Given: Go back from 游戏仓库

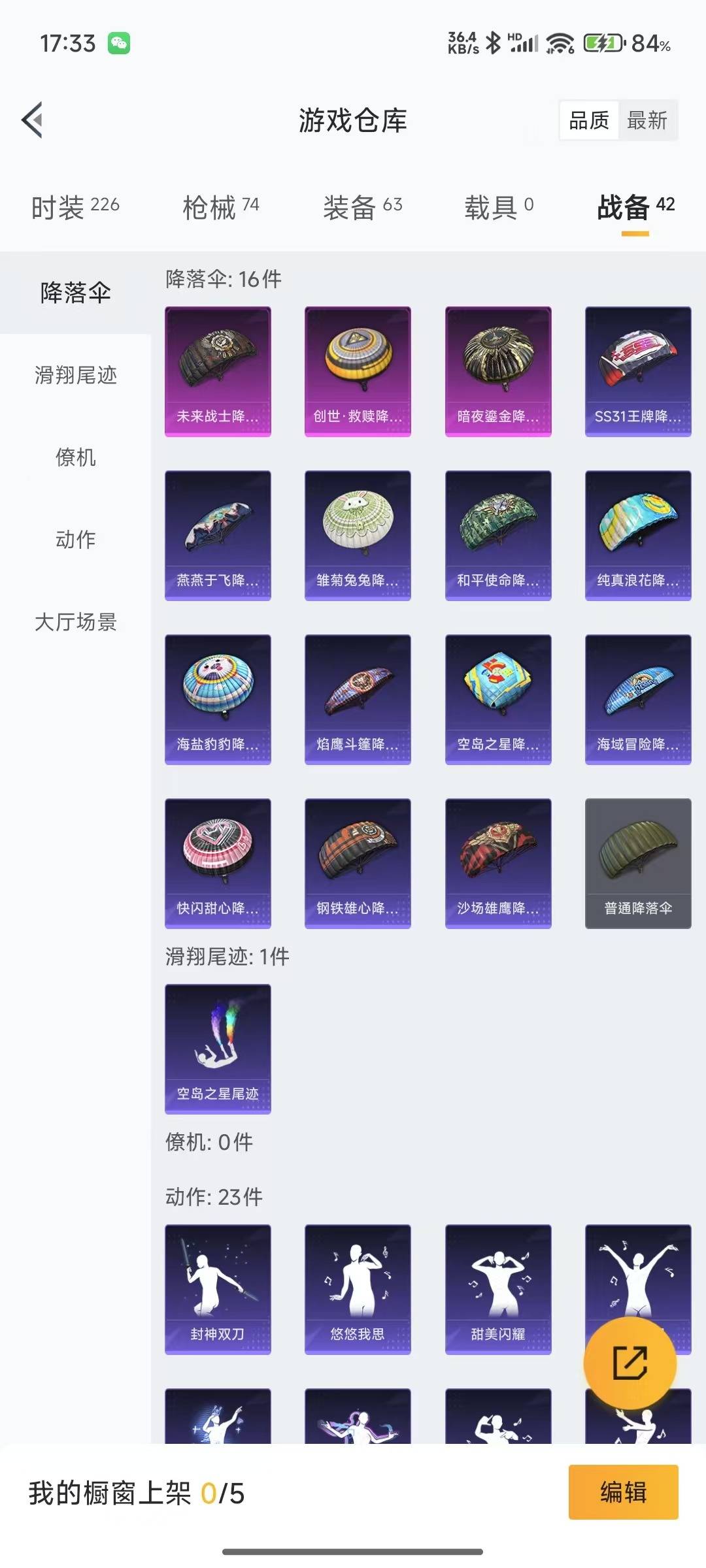Looking at the screenshot, I should [x=33, y=120].
